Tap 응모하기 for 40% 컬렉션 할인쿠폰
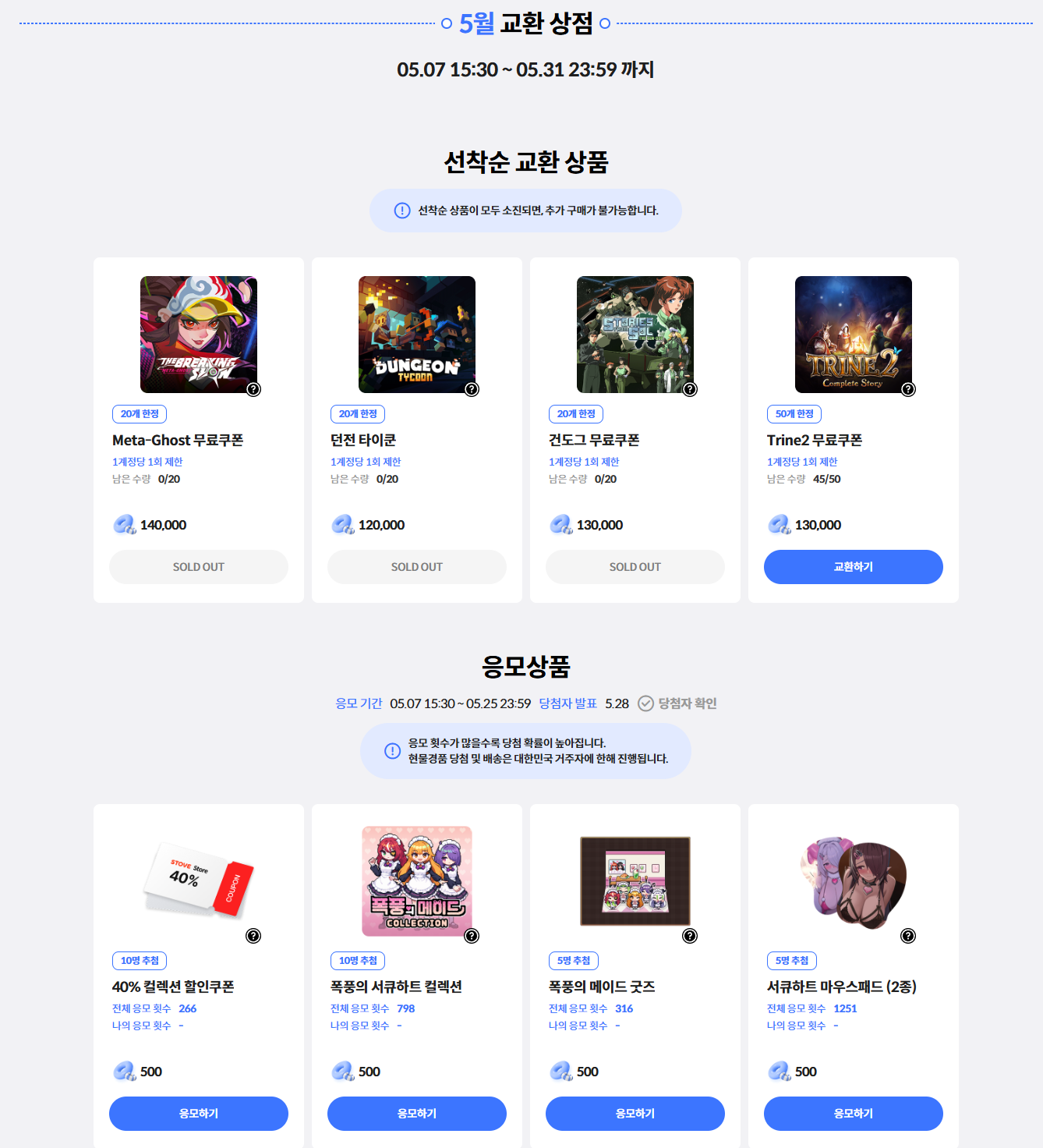 198,1114
